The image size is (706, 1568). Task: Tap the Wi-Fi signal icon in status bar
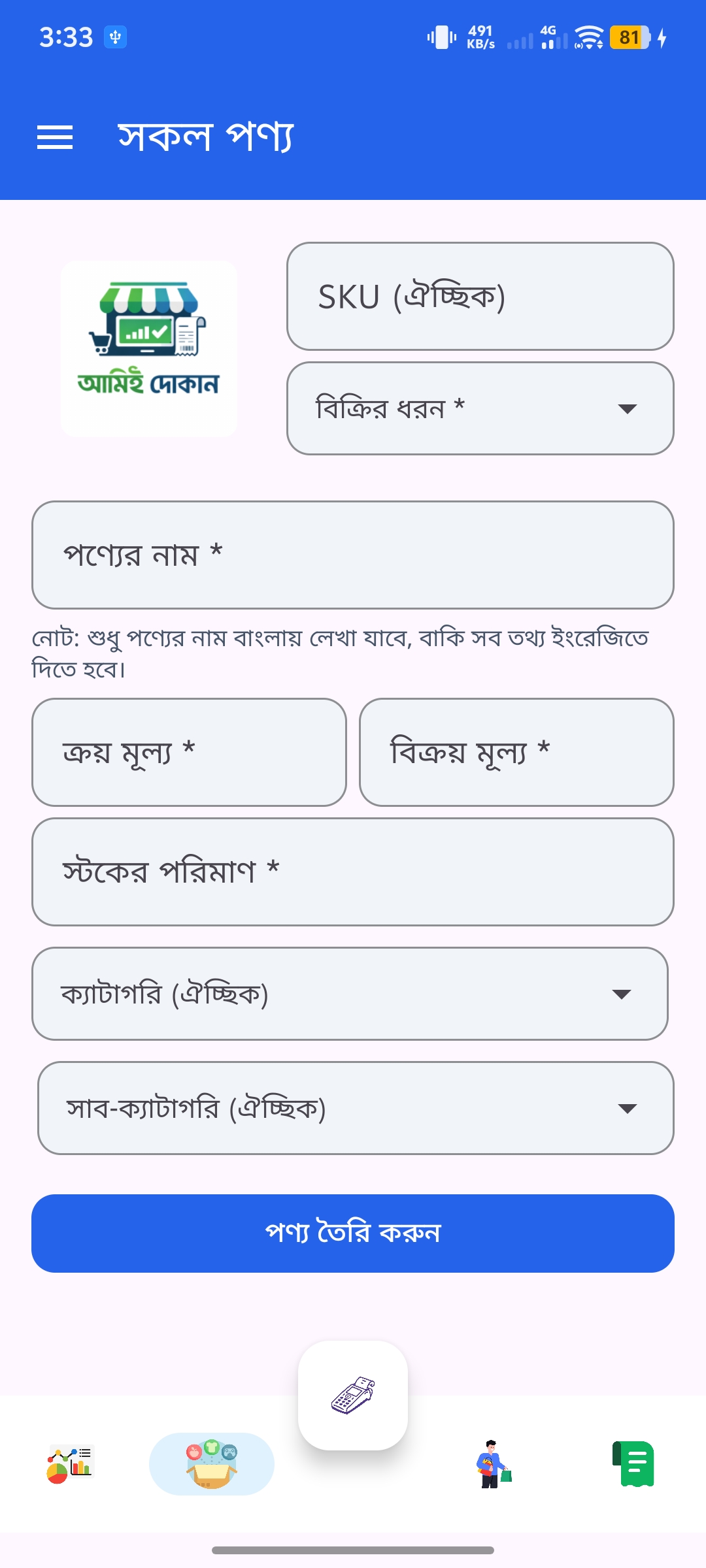pos(588,39)
